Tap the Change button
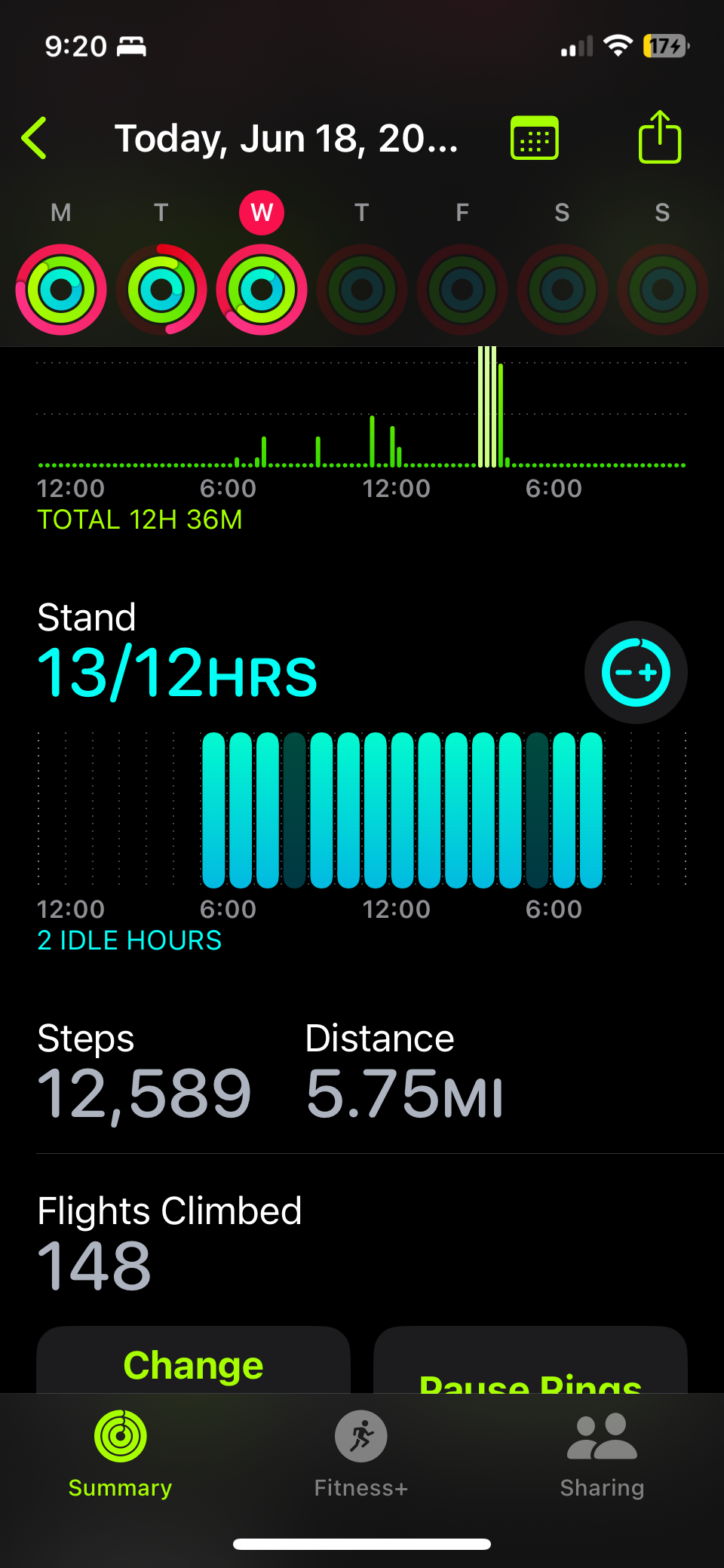Image resolution: width=724 pixels, height=1568 pixels. tap(194, 1360)
